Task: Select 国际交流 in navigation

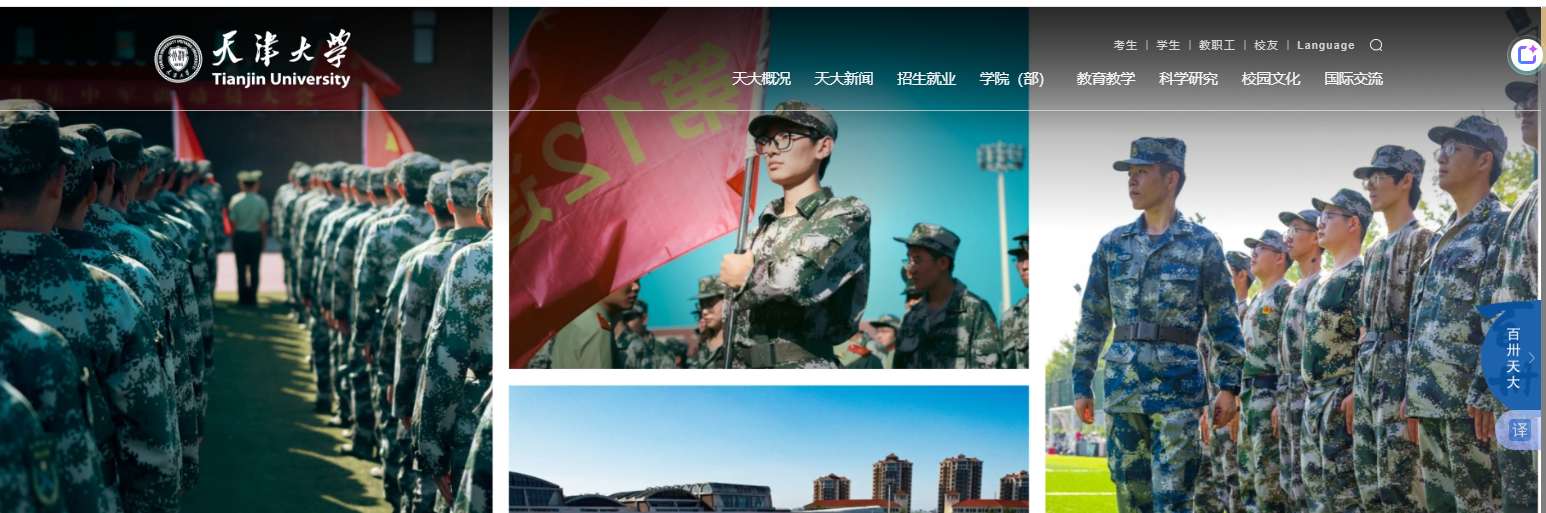Action: tap(1353, 79)
